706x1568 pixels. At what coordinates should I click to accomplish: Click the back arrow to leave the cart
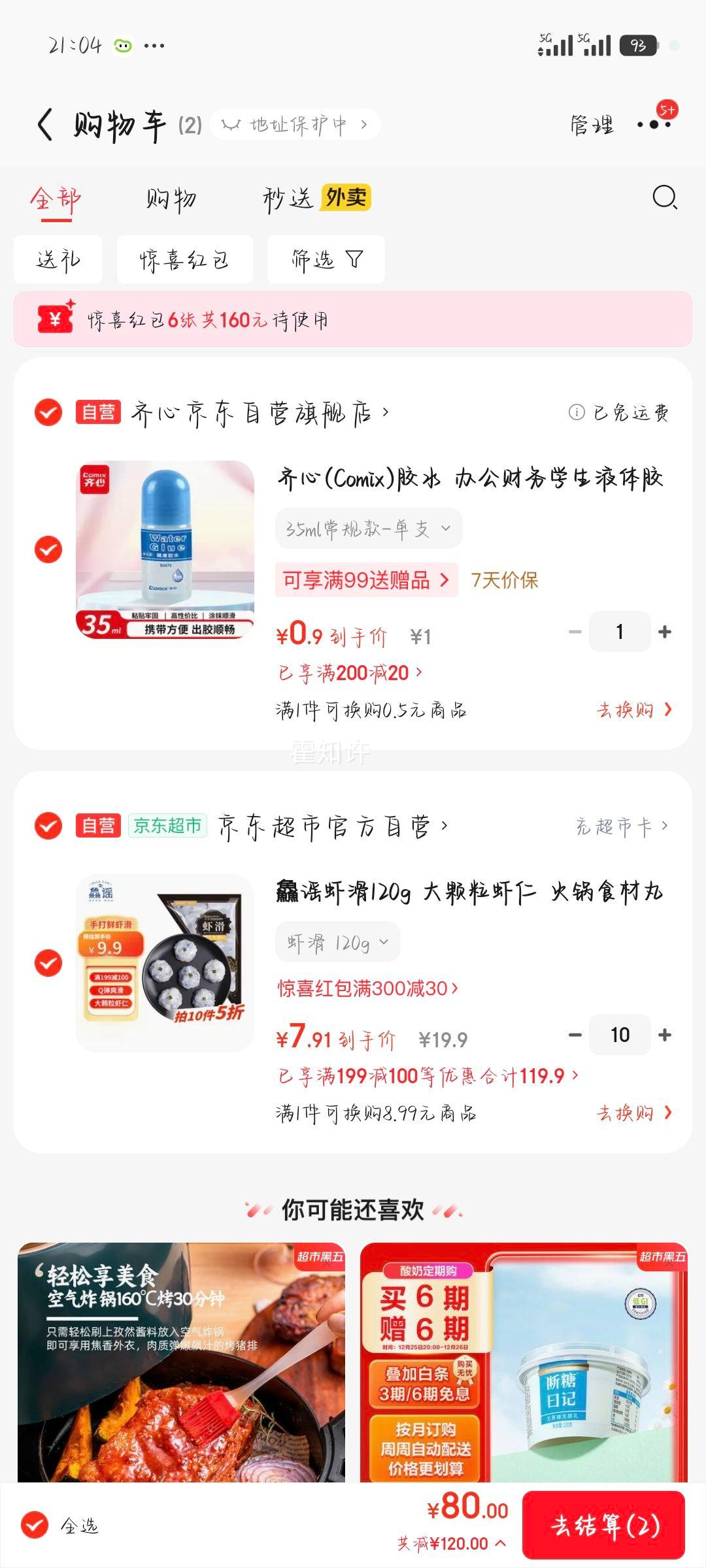[x=46, y=123]
